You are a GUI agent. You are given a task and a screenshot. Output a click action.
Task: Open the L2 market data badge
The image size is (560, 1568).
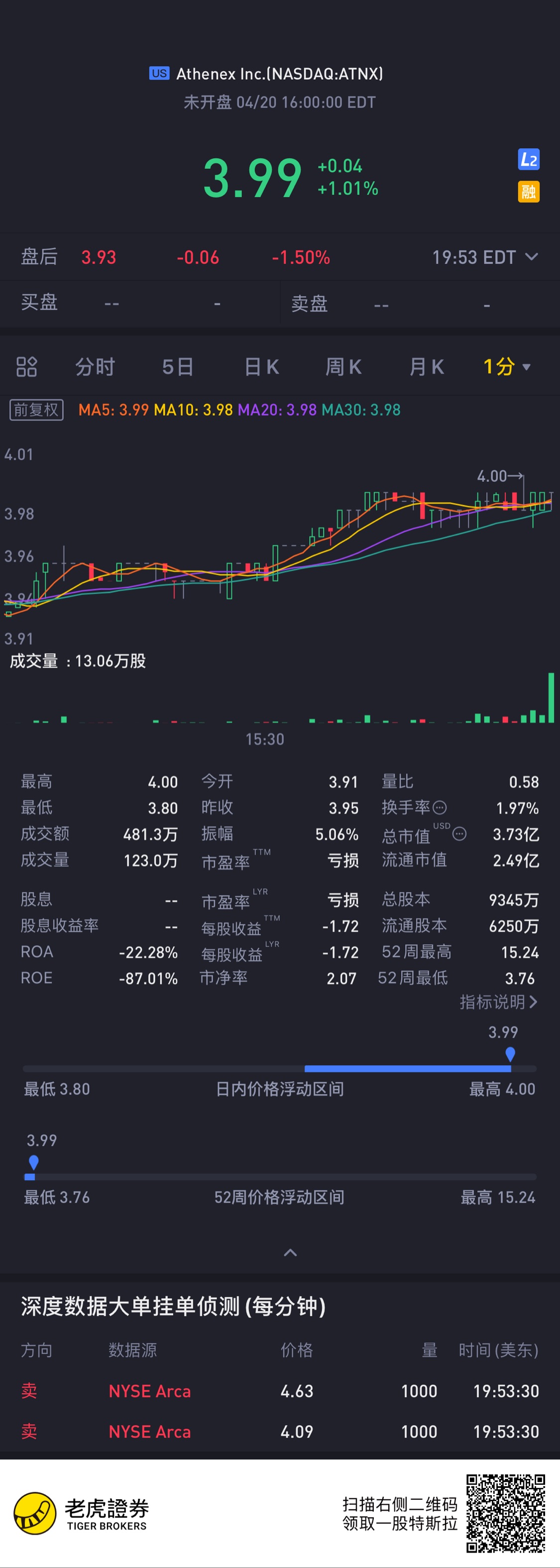tap(528, 159)
